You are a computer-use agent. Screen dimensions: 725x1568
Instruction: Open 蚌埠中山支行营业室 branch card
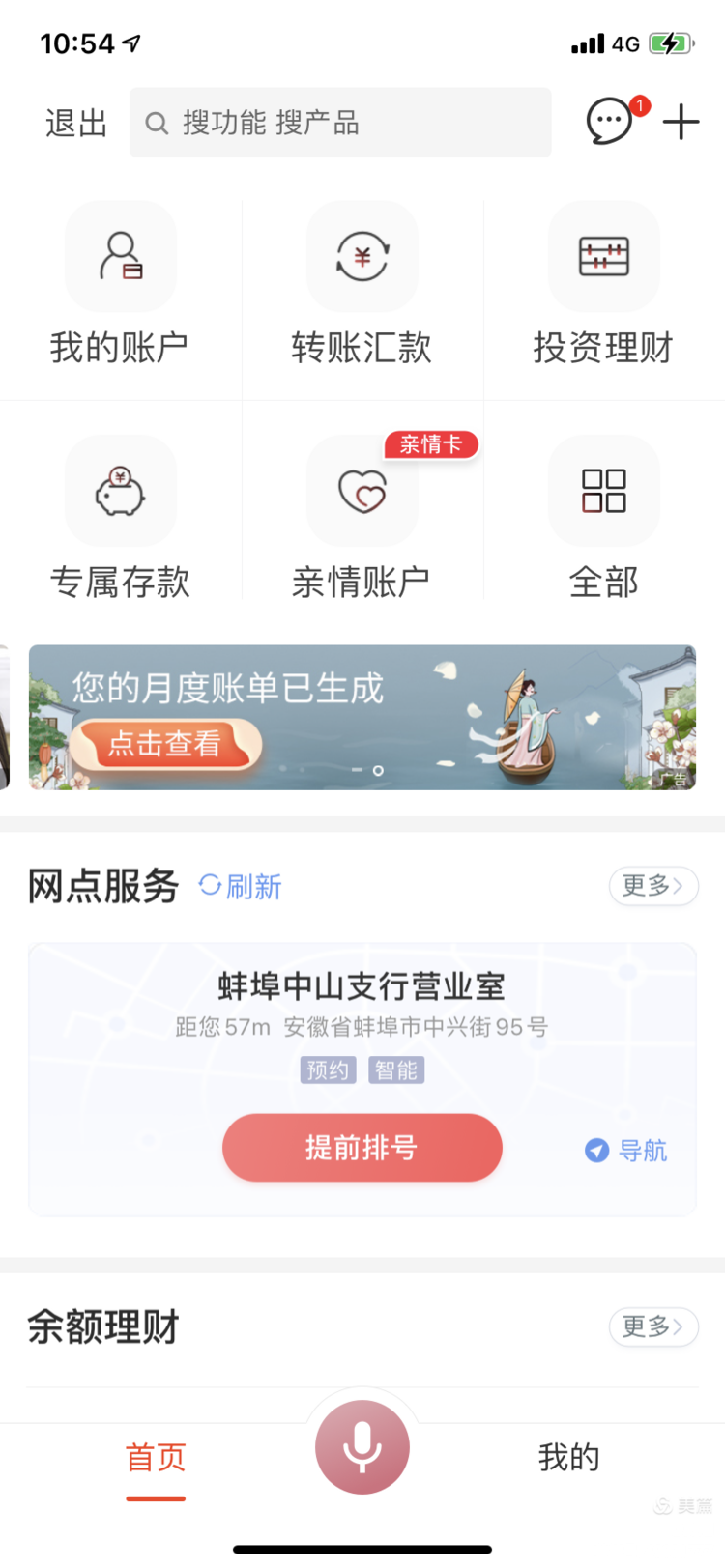(362, 987)
